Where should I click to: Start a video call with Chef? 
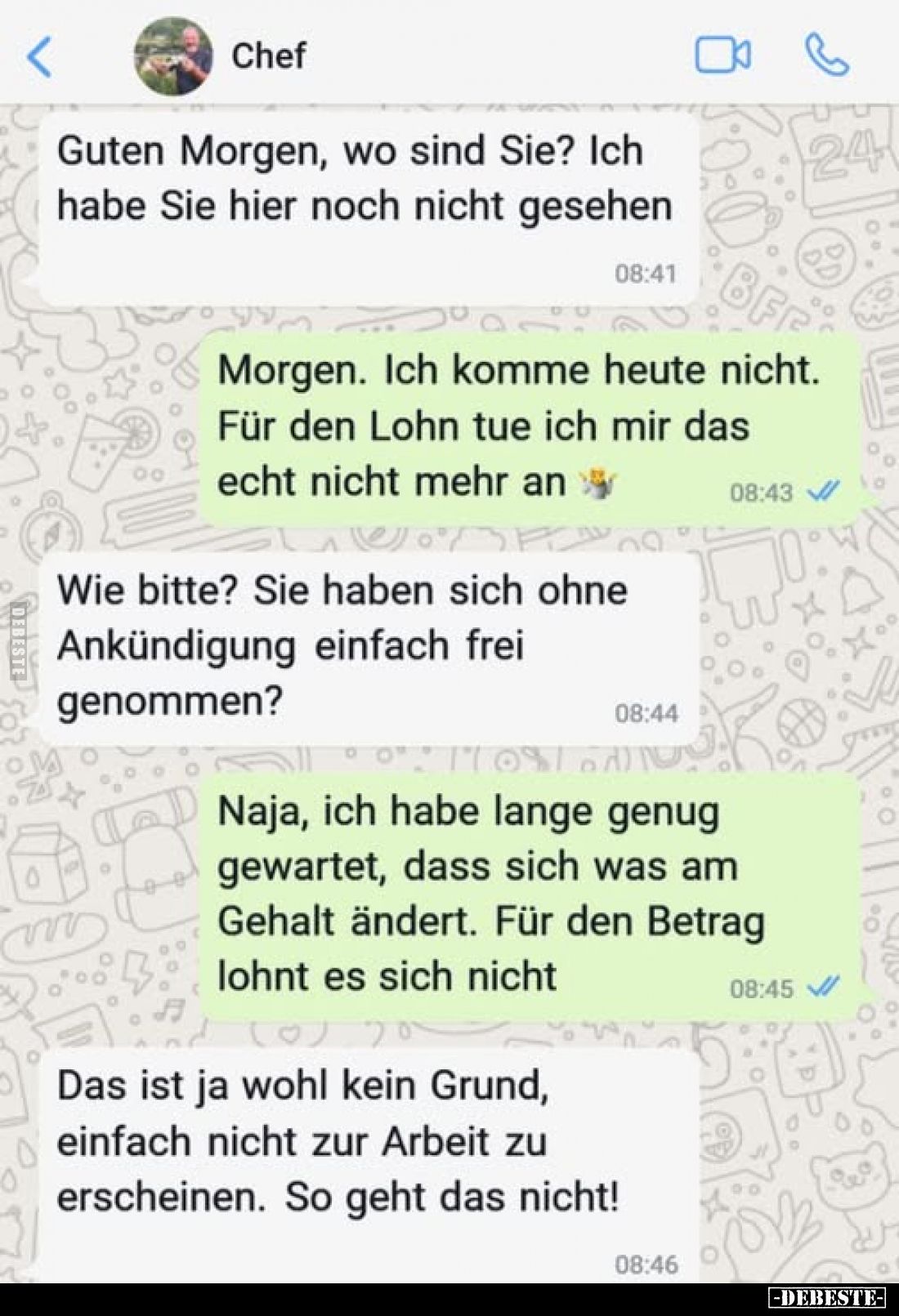click(722, 56)
